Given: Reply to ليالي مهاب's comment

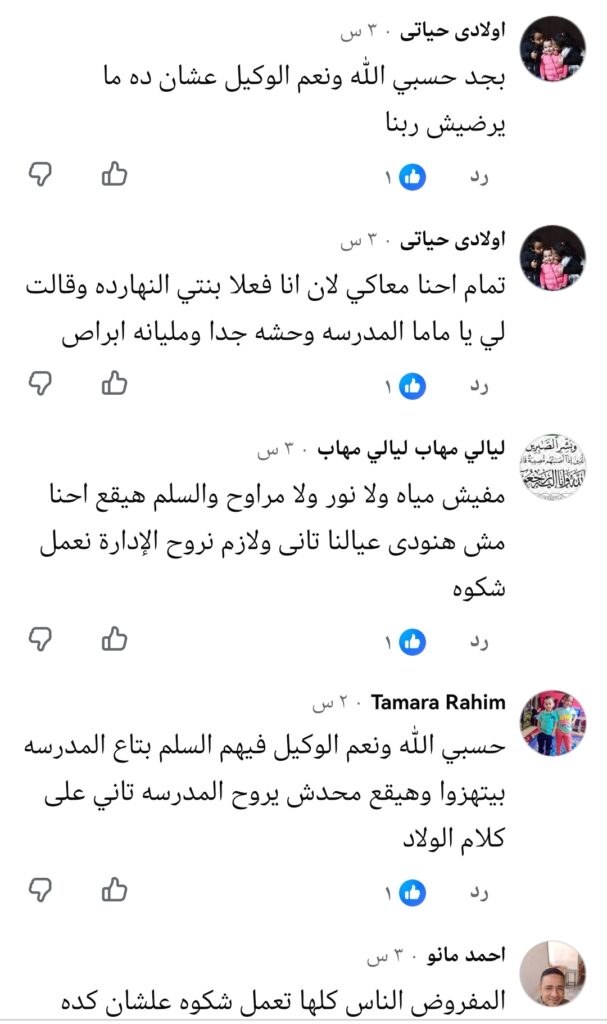Looking at the screenshot, I should click(479, 642).
